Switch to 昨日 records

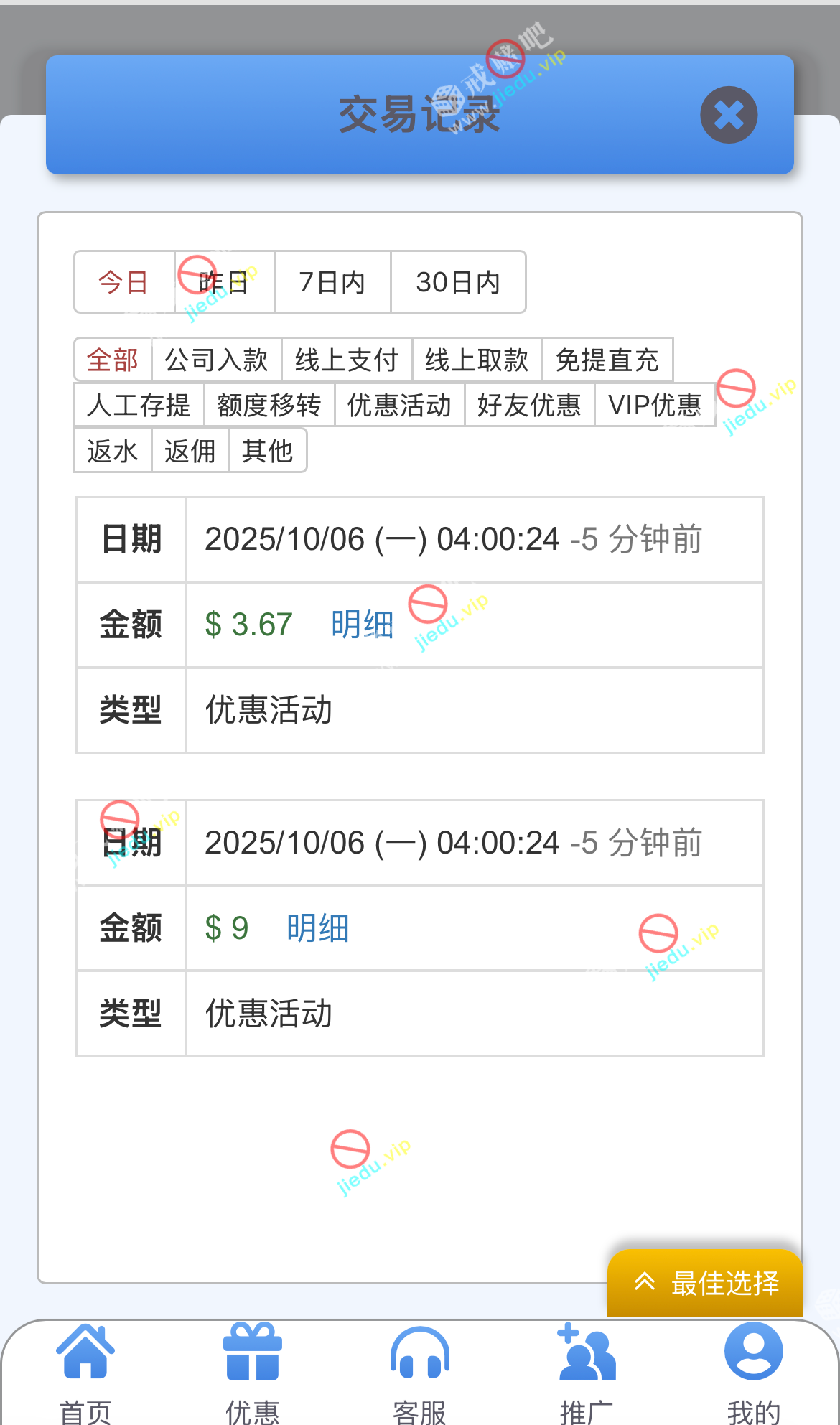pos(225,282)
